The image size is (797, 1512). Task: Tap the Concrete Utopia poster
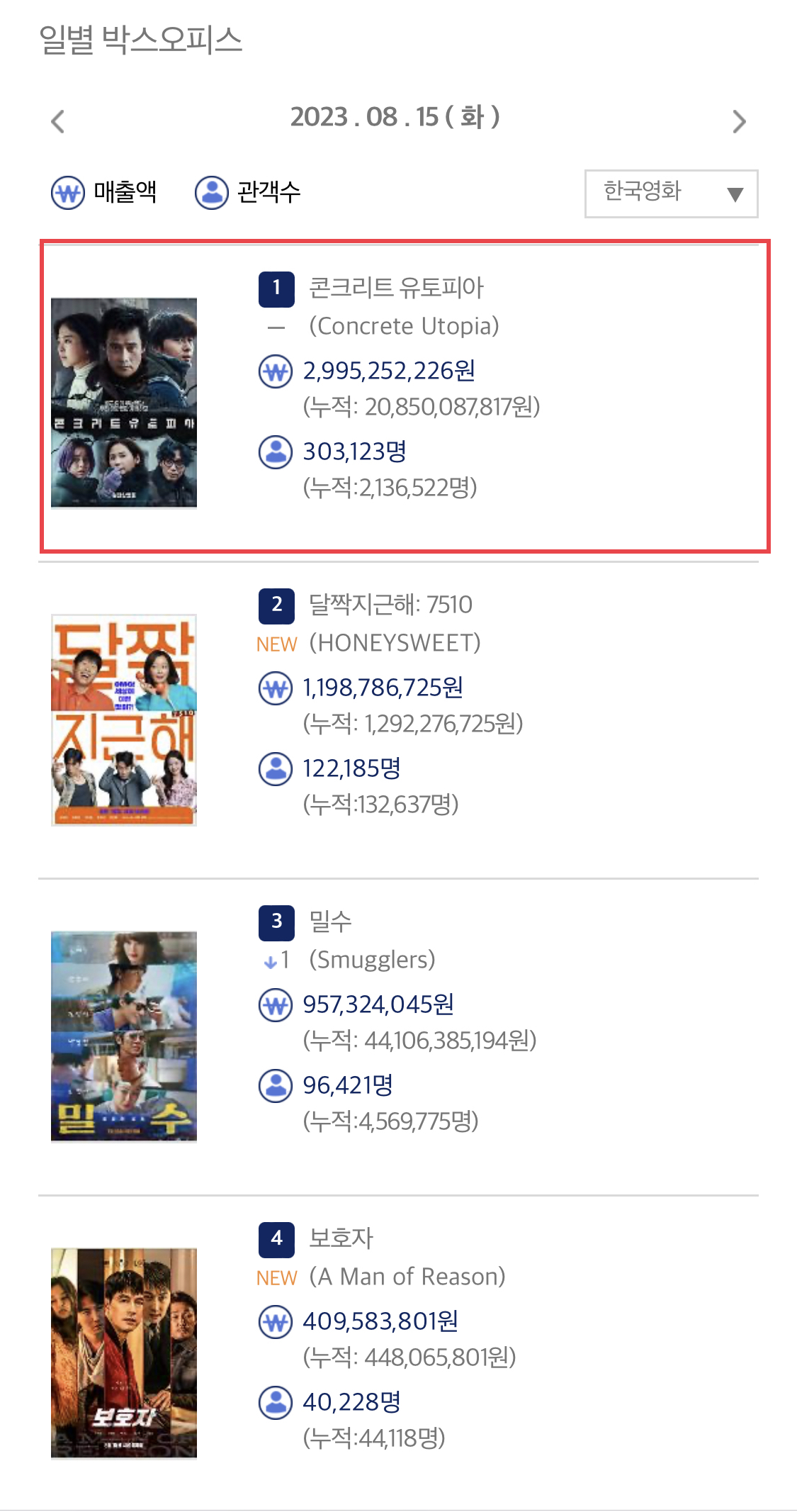(x=124, y=403)
